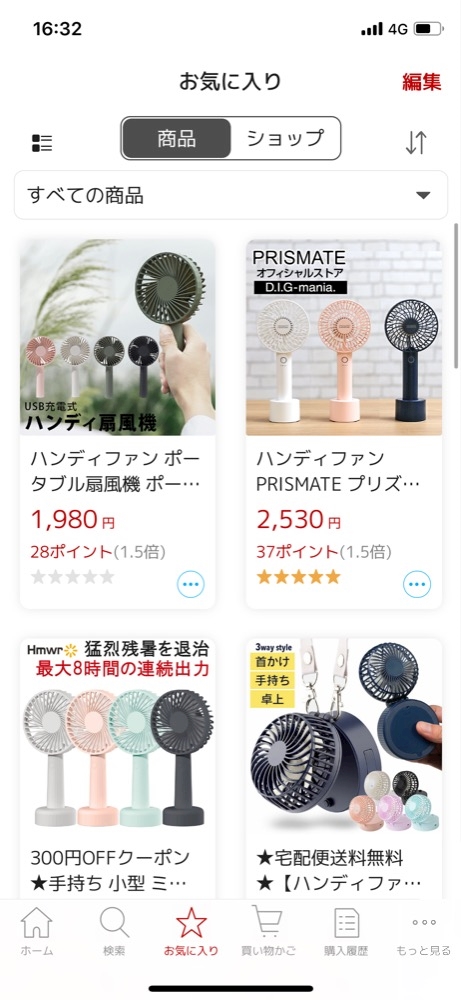Open the PRISMATE 2,530円 fan card
The image size is (461, 1000).
coord(344,424)
